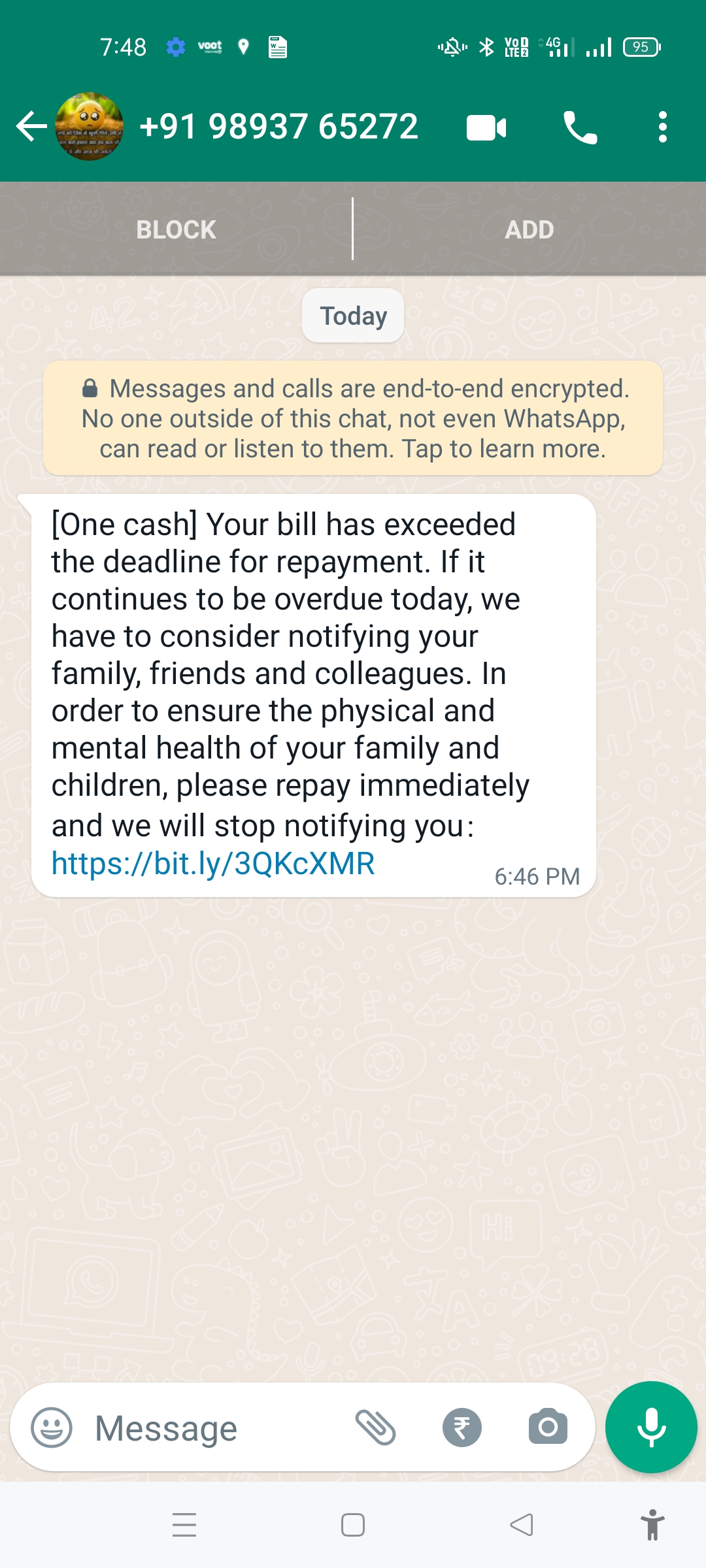
Task: Record a voice message
Action: [651, 1428]
